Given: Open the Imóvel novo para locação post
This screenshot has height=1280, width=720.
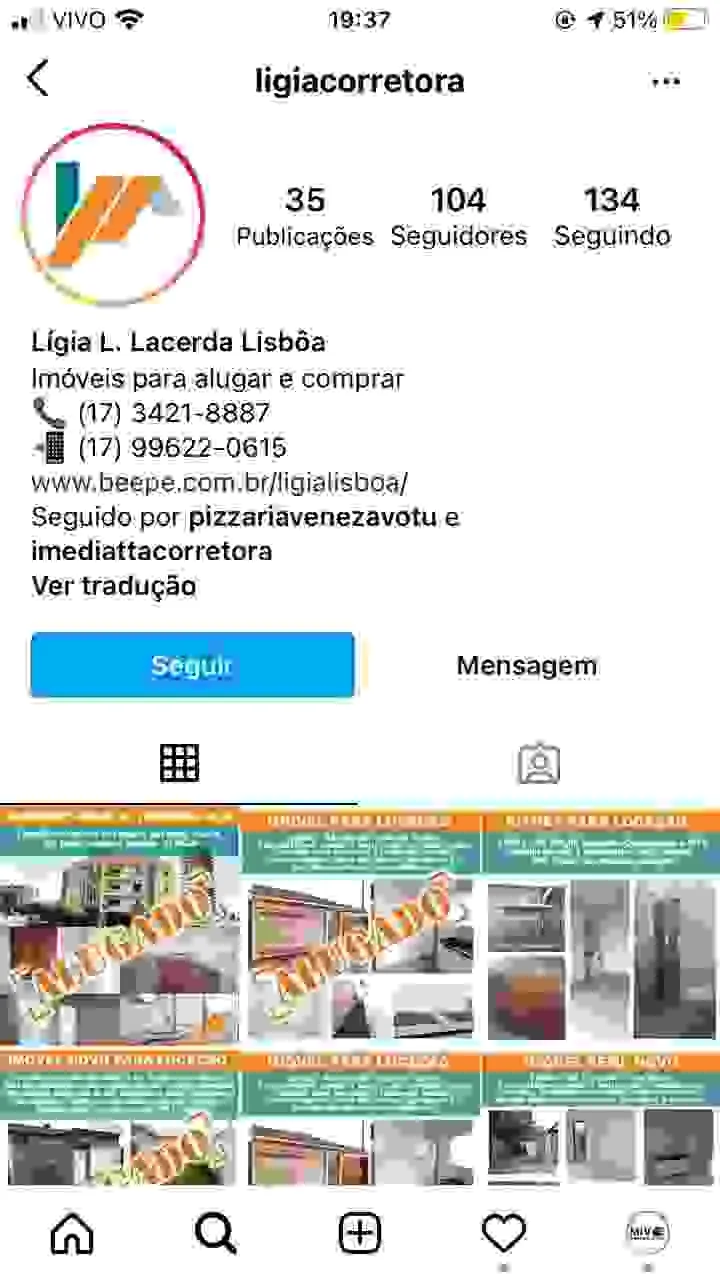Looking at the screenshot, I should [x=119, y=1118].
